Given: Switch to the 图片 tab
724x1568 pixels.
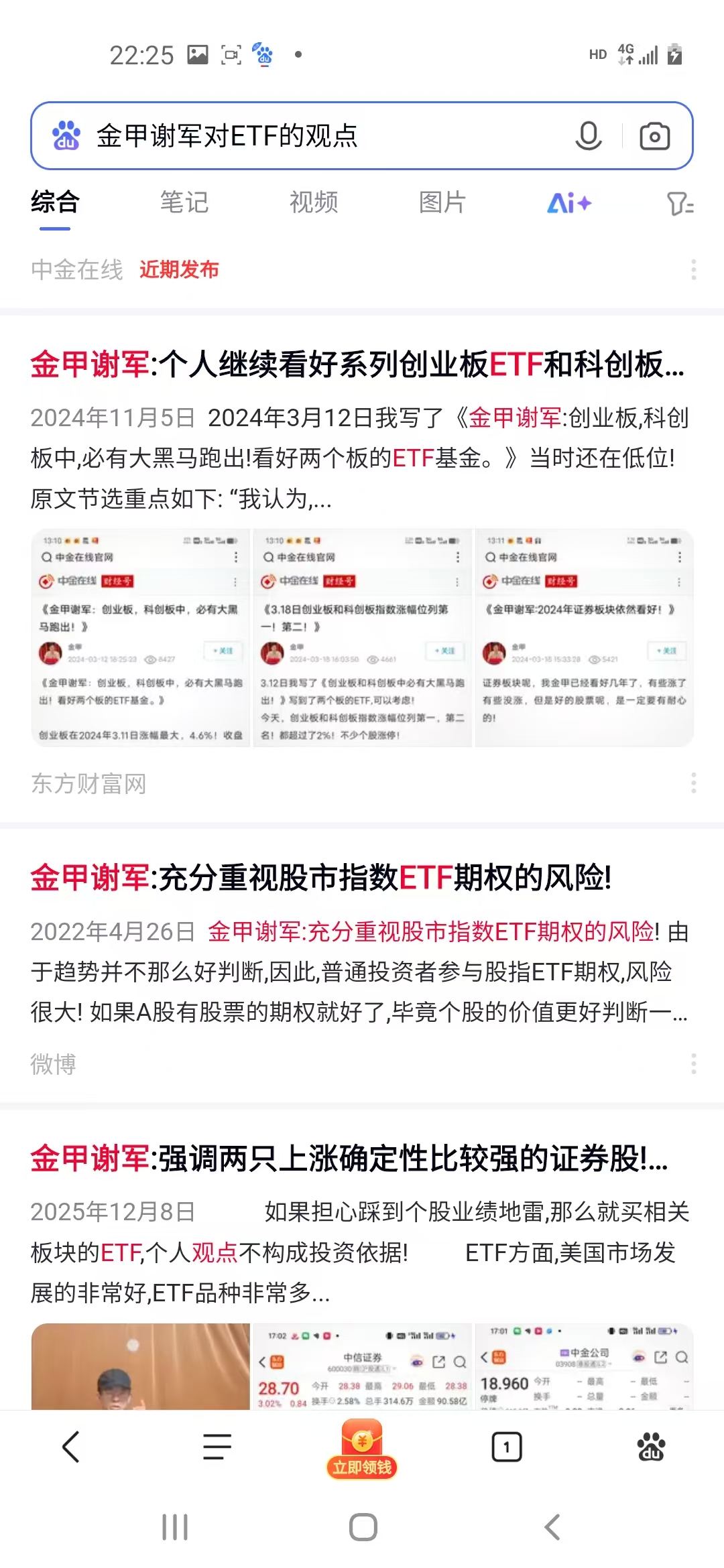Looking at the screenshot, I should coord(442,202).
